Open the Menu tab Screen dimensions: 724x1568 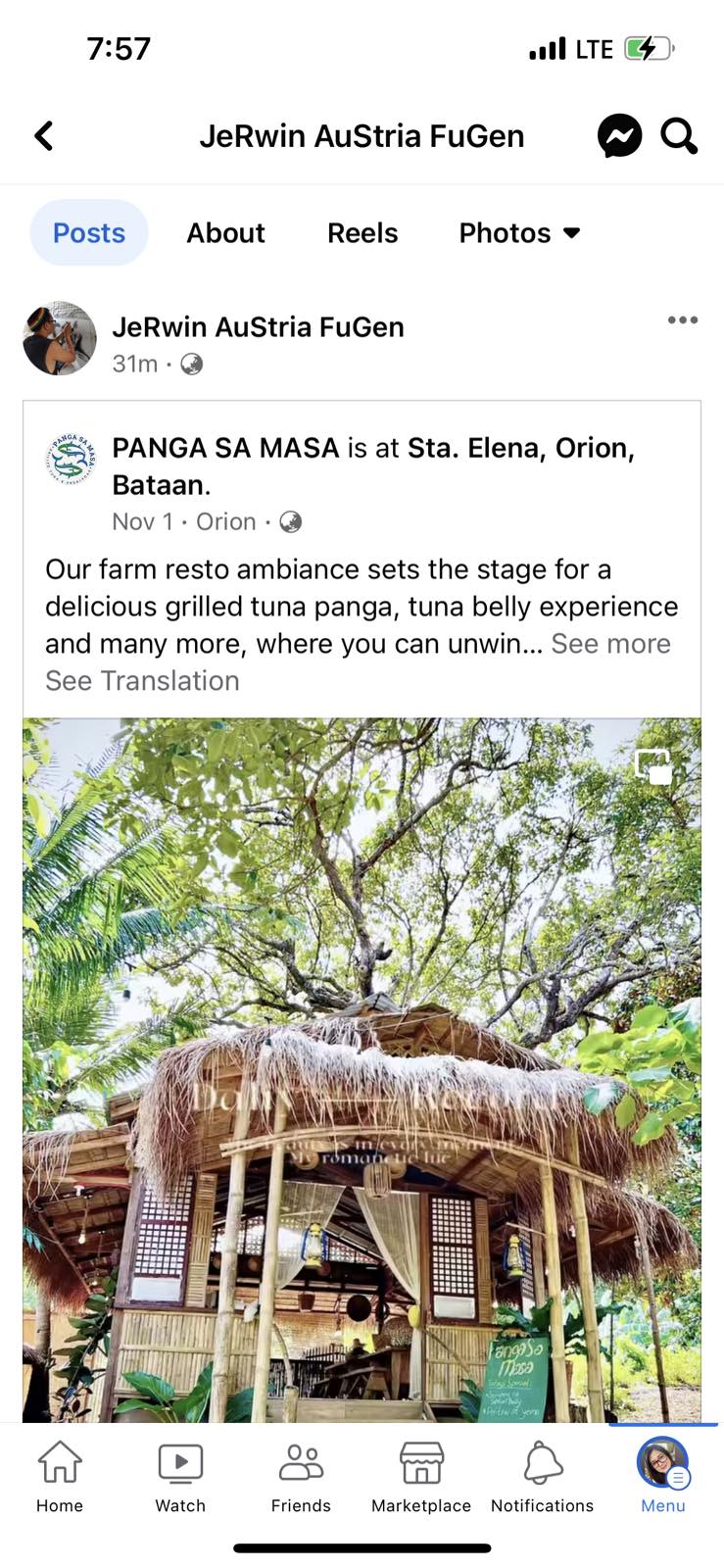pyautogui.click(x=662, y=1476)
